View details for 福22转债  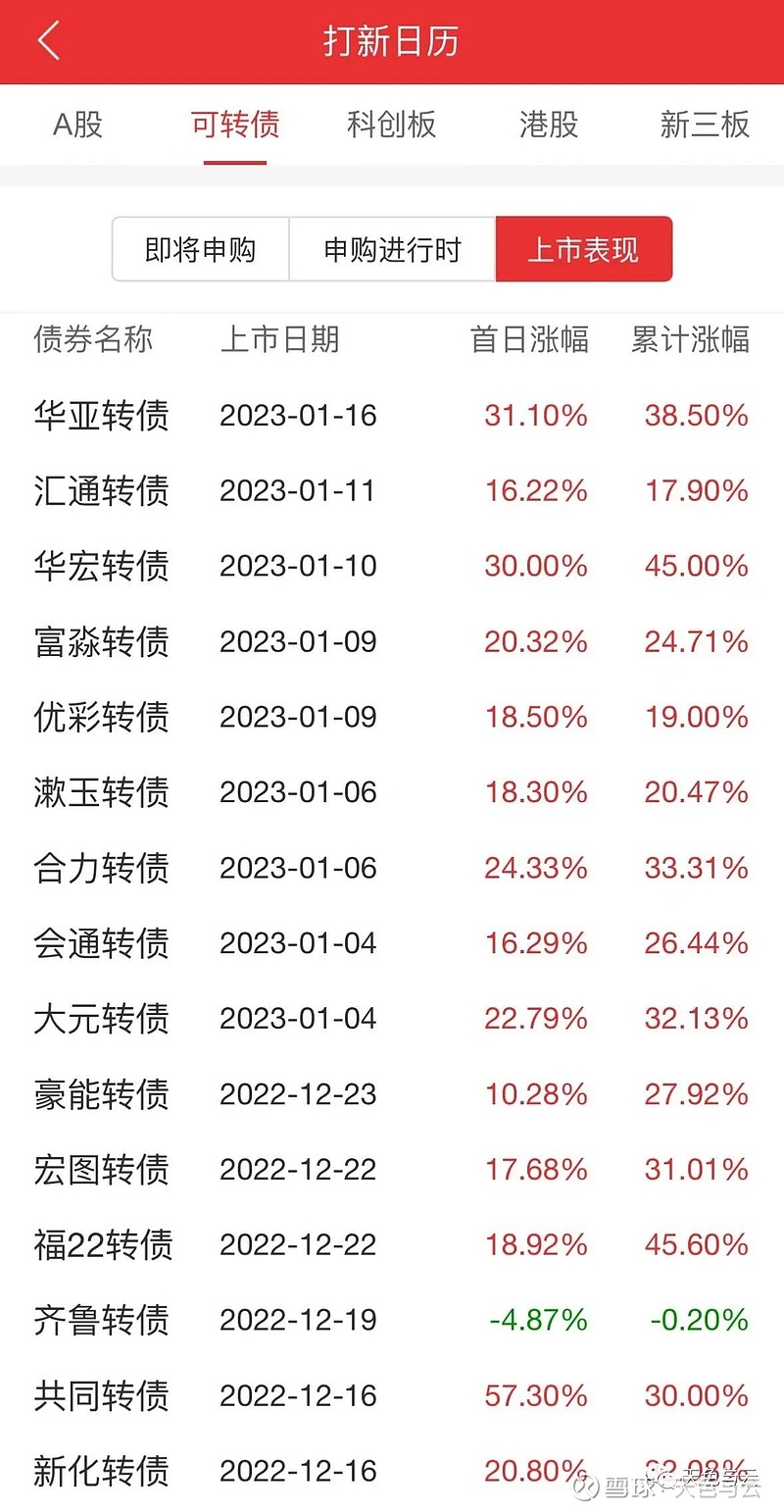pyautogui.click(x=392, y=1245)
